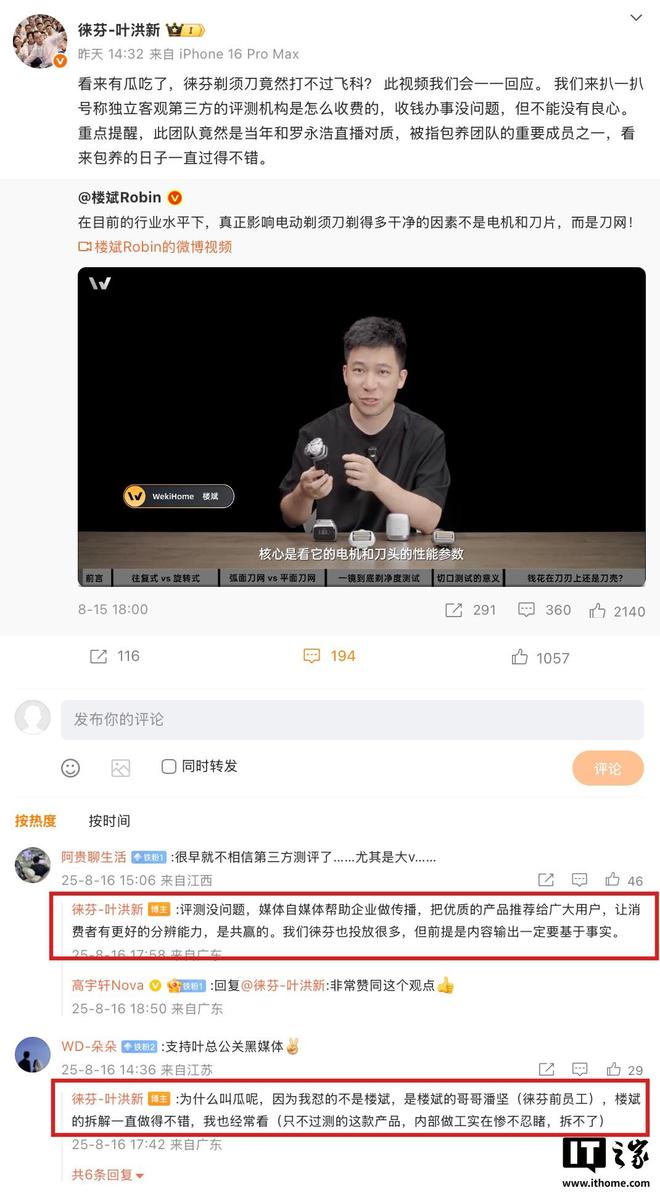Screen dimensions: 660x1196
Task: Tap the 发布你的评论 comment field
Action: tap(352, 719)
